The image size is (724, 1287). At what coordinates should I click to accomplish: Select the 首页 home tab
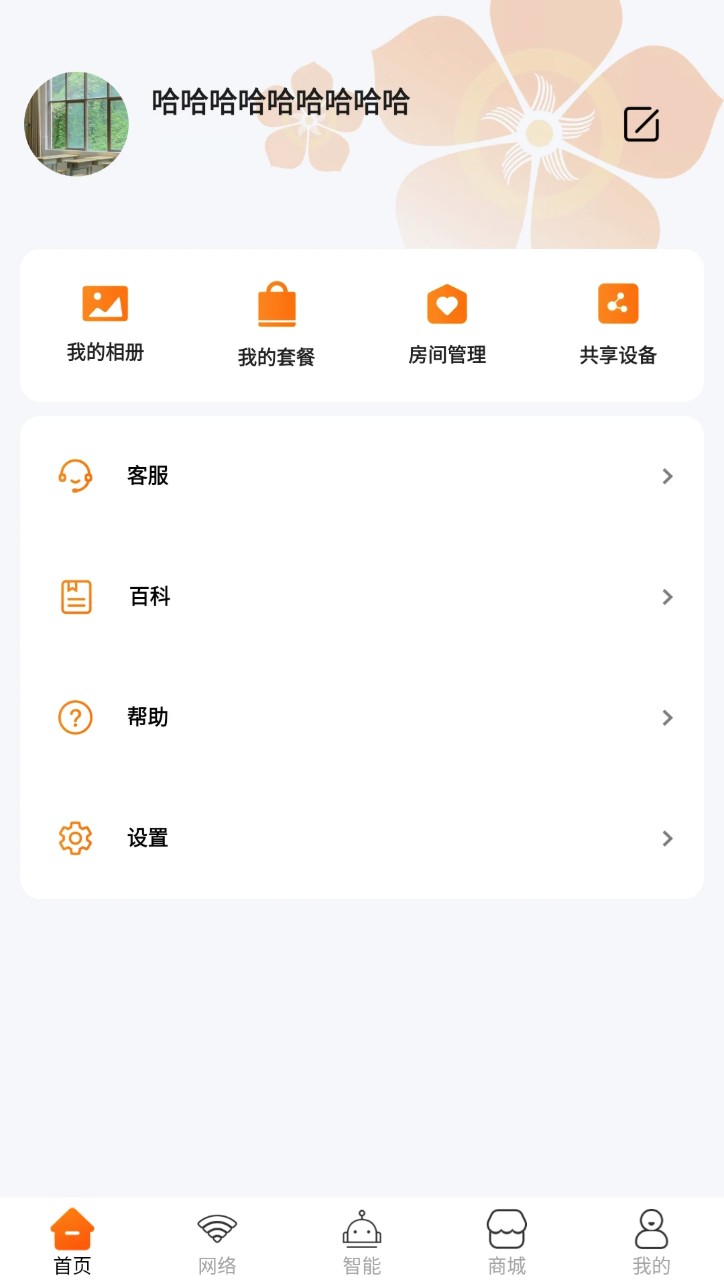click(x=72, y=1240)
